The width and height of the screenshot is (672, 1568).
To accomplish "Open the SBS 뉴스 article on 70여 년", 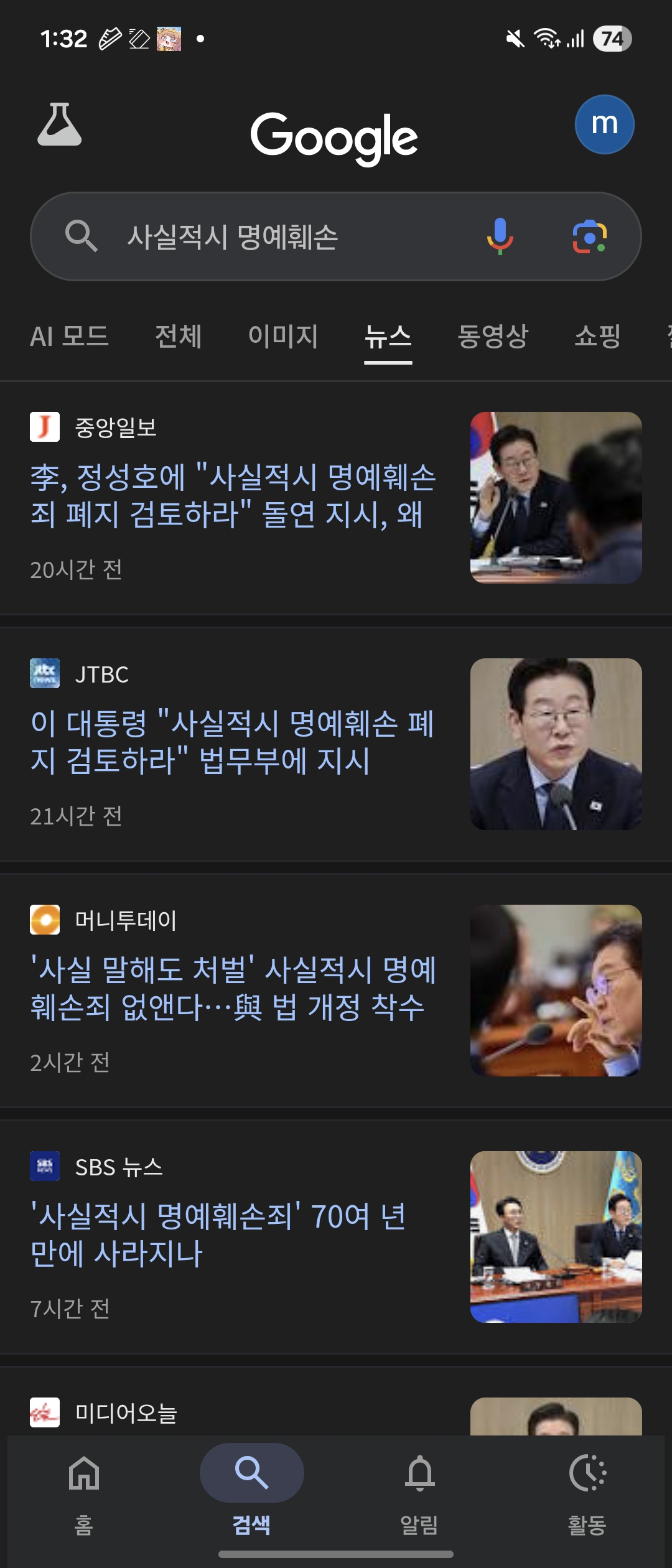I will 218,1235.
